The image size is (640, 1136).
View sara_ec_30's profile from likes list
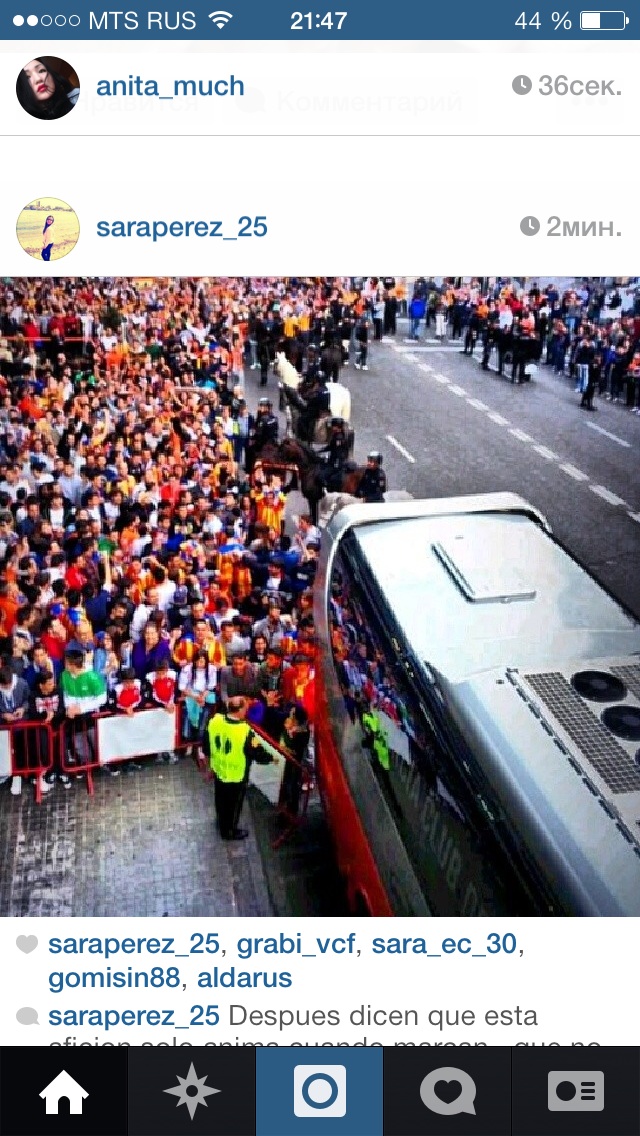(445, 944)
